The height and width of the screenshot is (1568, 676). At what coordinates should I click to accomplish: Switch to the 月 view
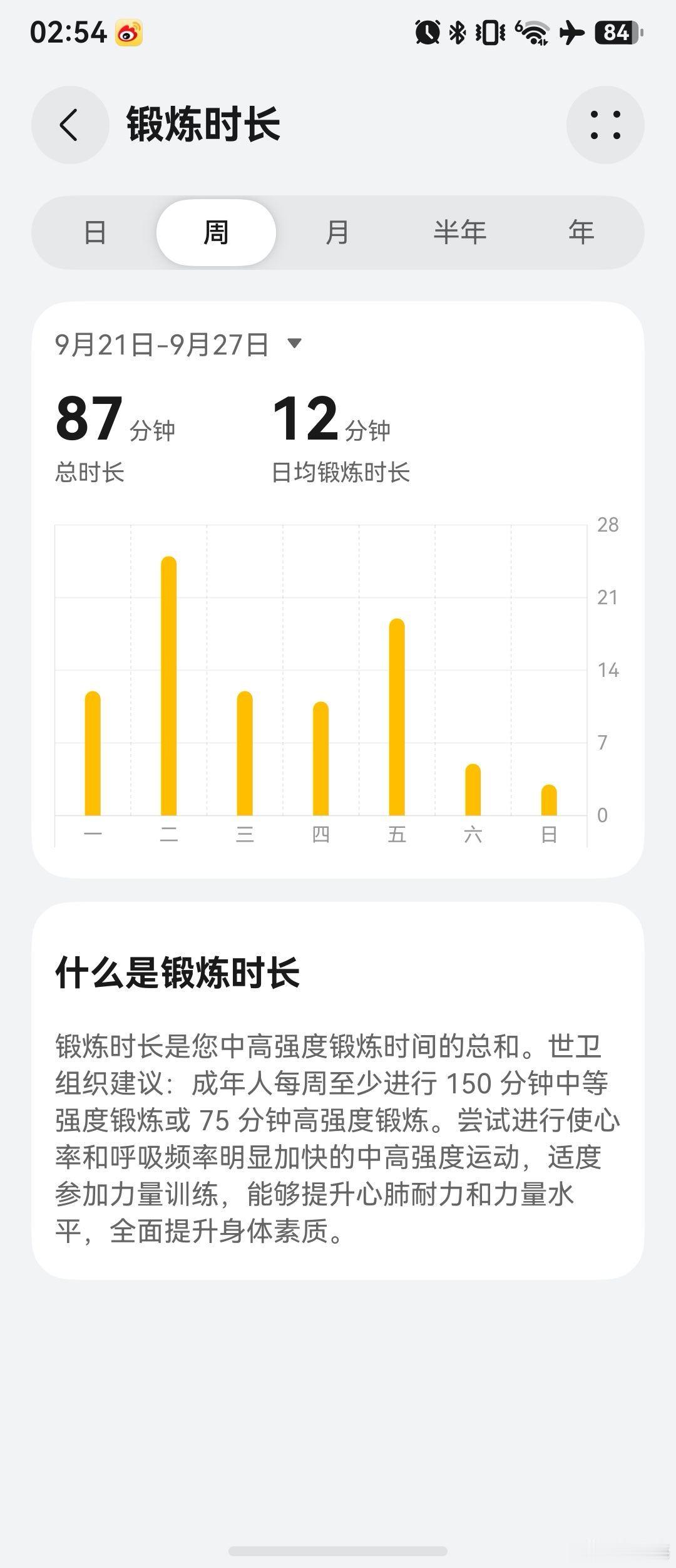tap(337, 232)
